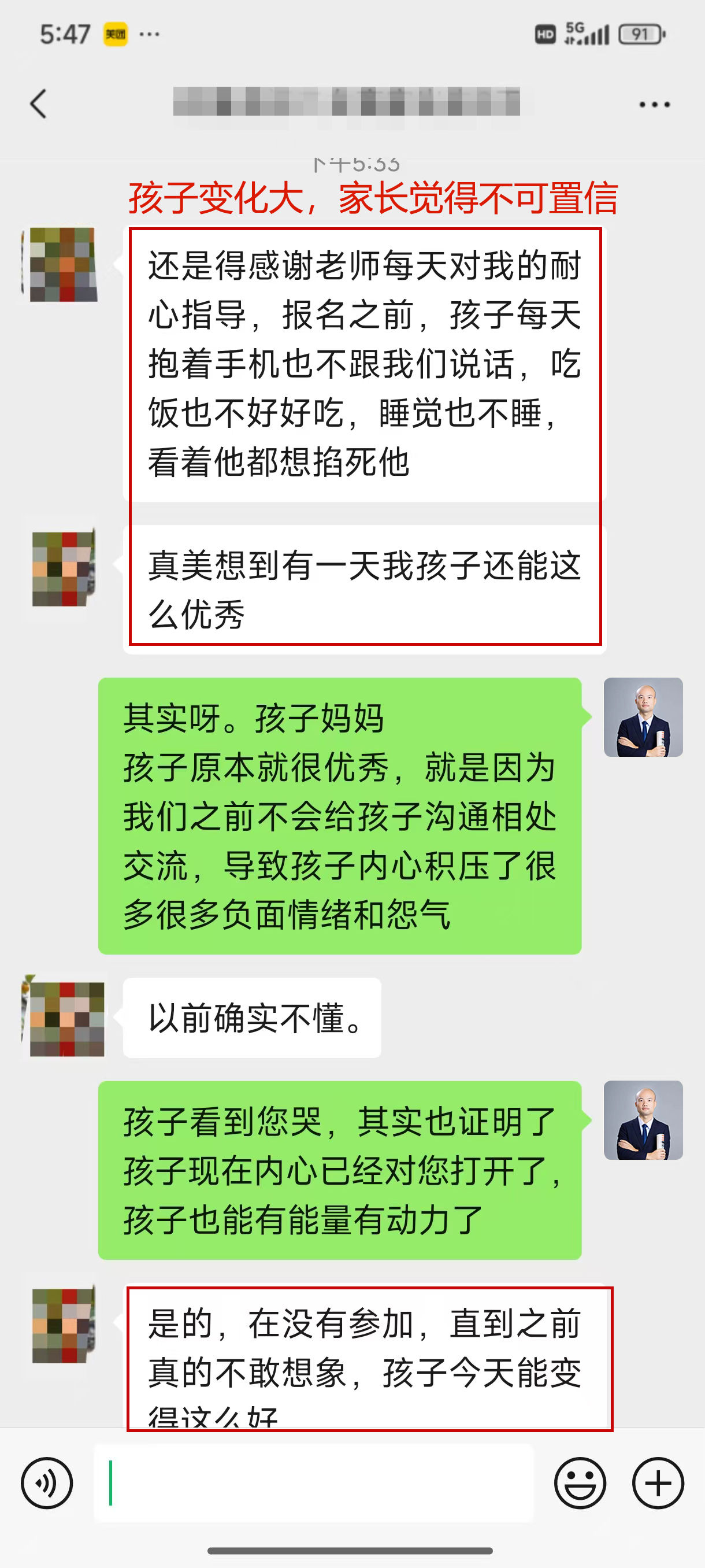Switch to voice message input
705x1568 pixels.
tap(47, 1483)
